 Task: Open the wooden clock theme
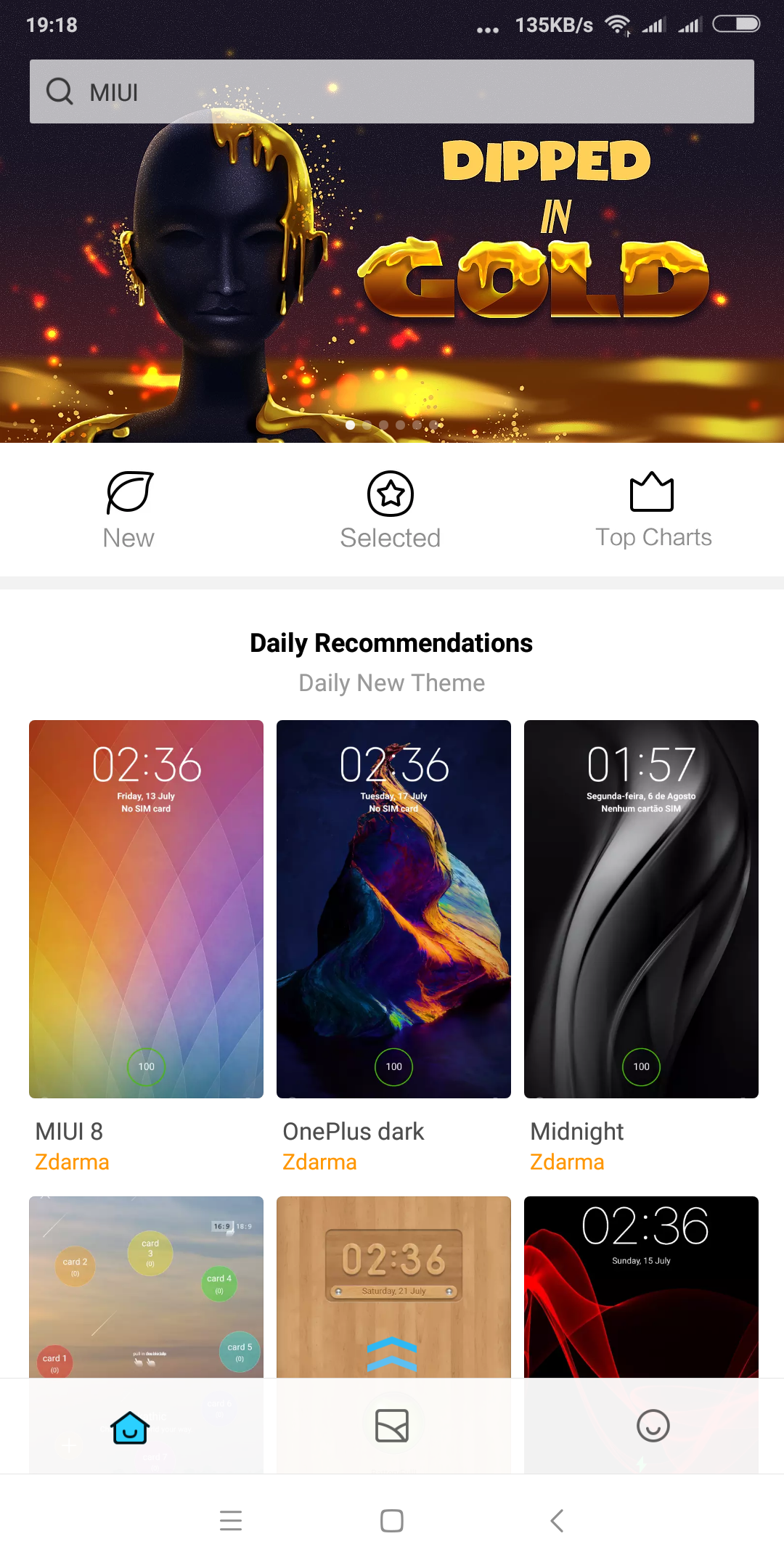[393, 1286]
